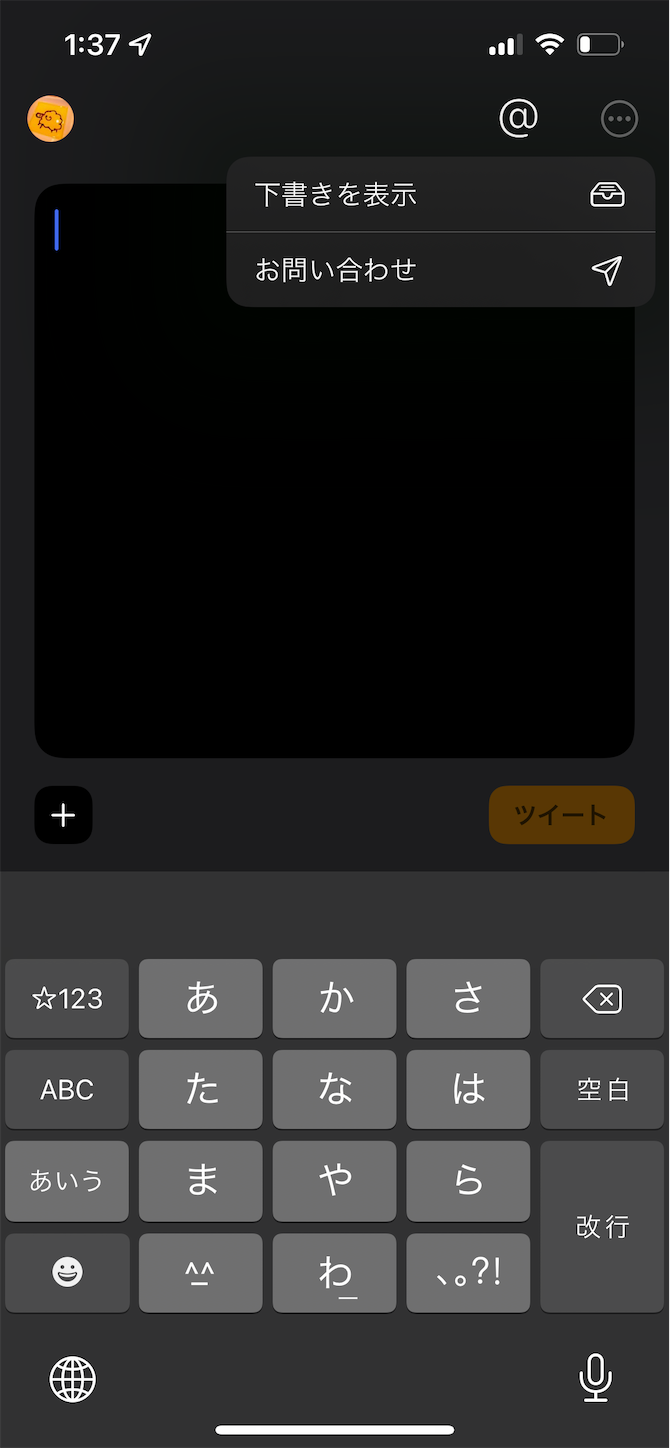The height and width of the screenshot is (1448, 670).
Task: Hit the backspace key
Action: pyautogui.click(x=602, y=998)
